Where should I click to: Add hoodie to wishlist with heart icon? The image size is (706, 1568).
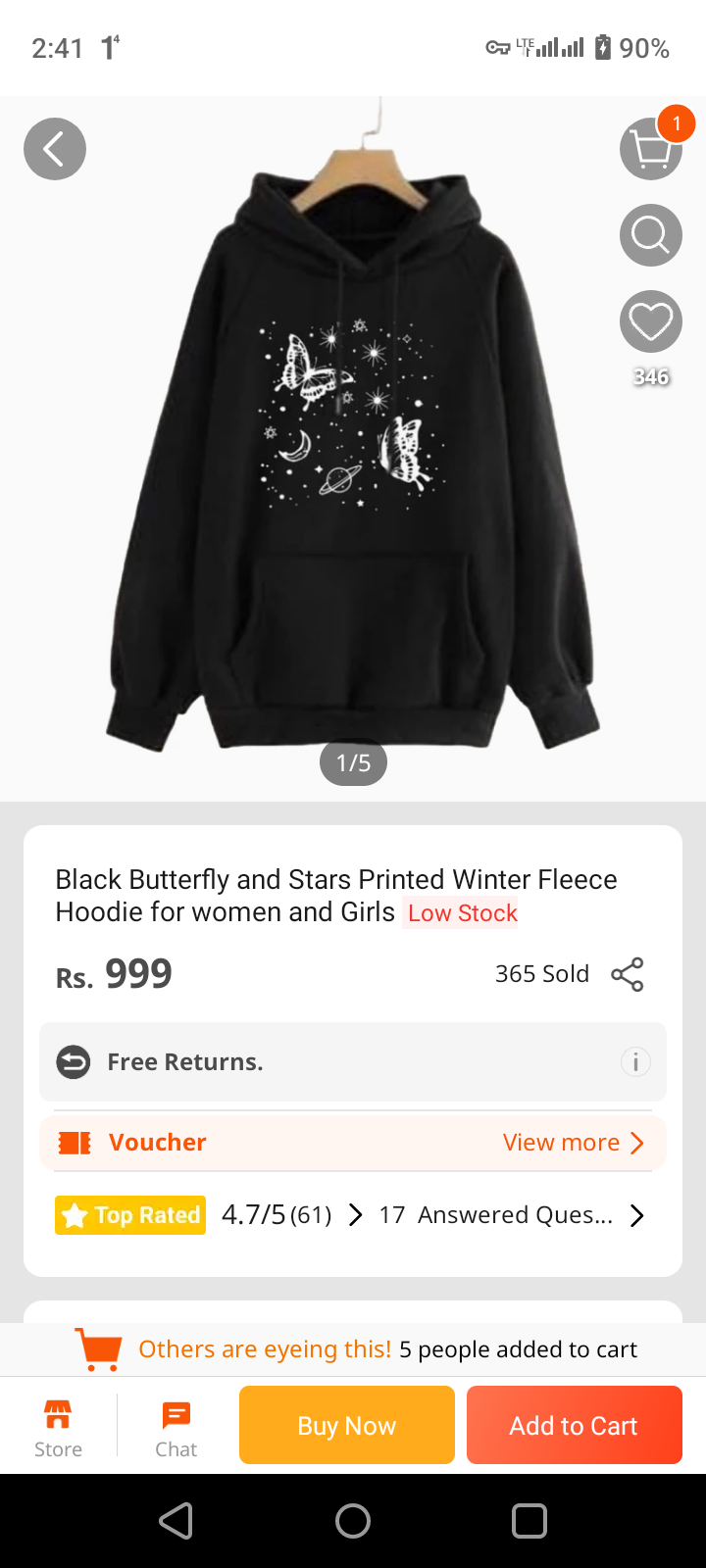pyautogui.click(x=650, y=321)
